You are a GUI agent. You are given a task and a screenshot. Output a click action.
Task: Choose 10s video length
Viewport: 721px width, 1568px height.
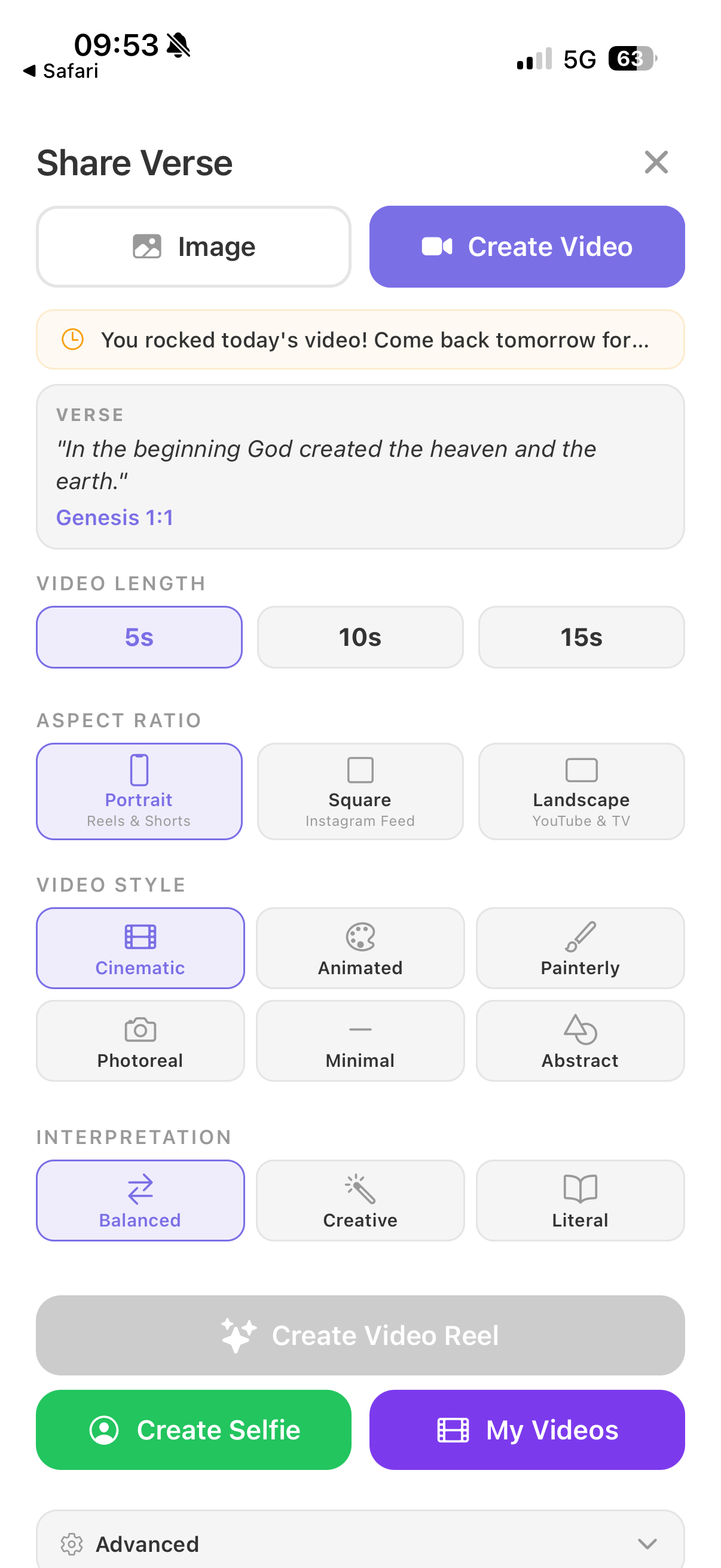(359, 637)
